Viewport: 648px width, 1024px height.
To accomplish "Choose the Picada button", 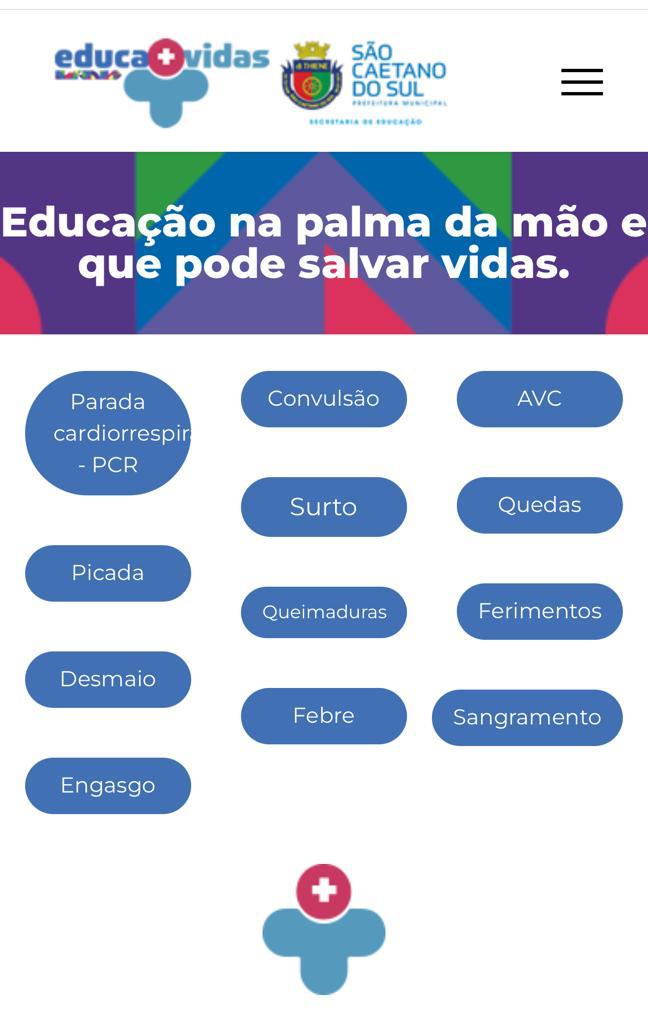I will pyautogui.click(x=108, y=573).
